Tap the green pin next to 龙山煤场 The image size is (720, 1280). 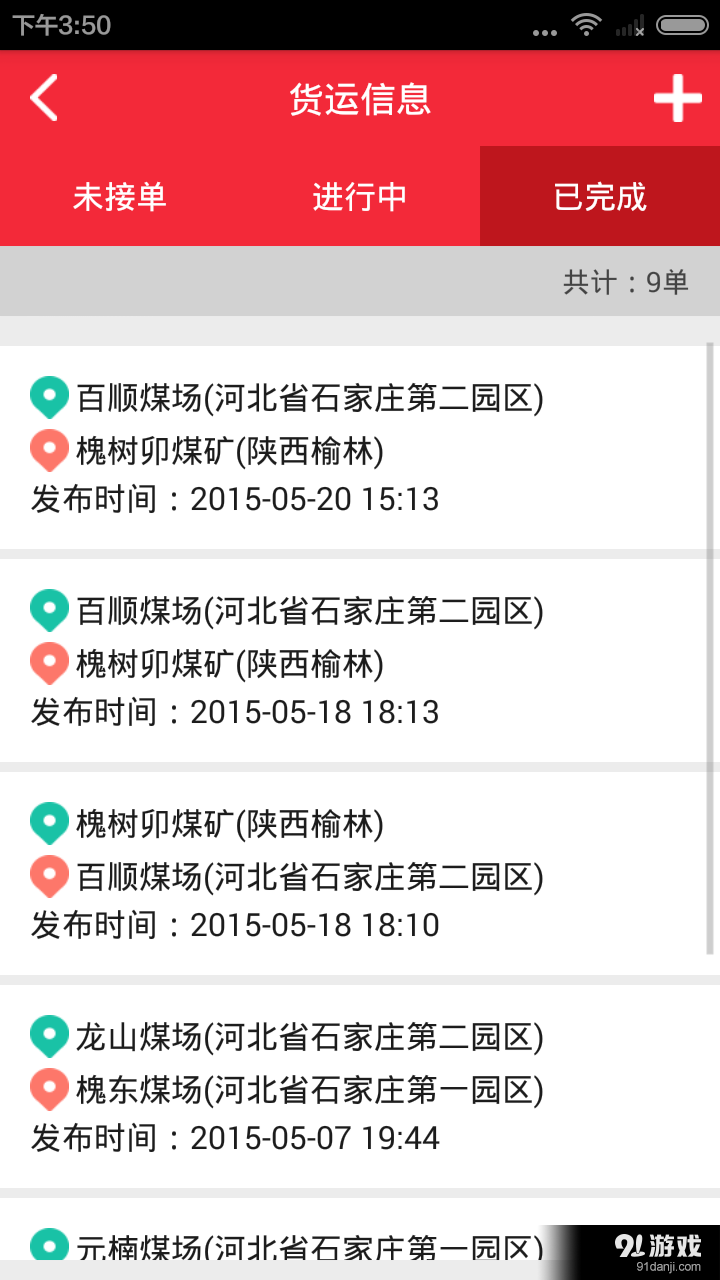[48, 1037]
